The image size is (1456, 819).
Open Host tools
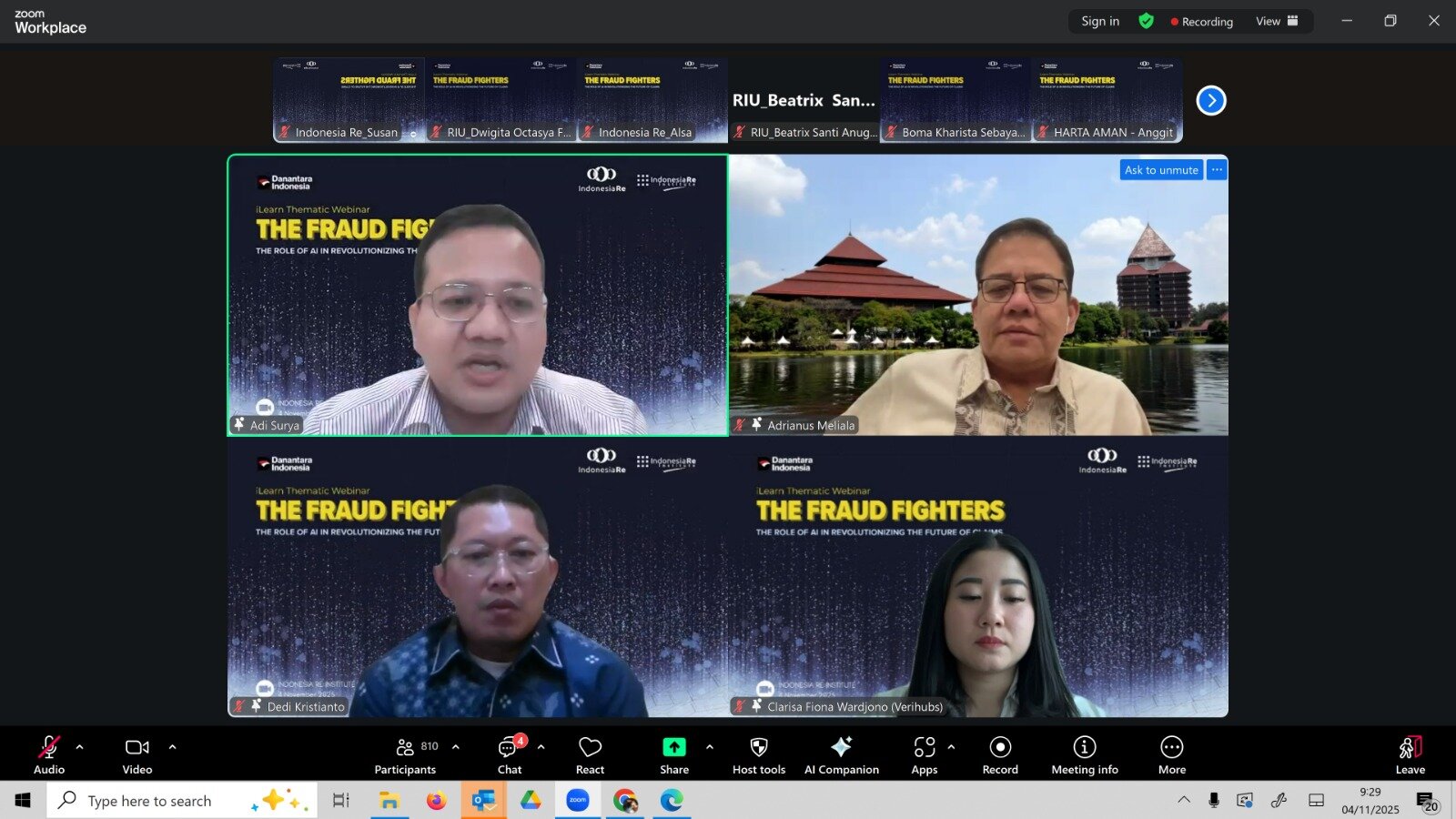pyautogui.click(x=759, y=754)
